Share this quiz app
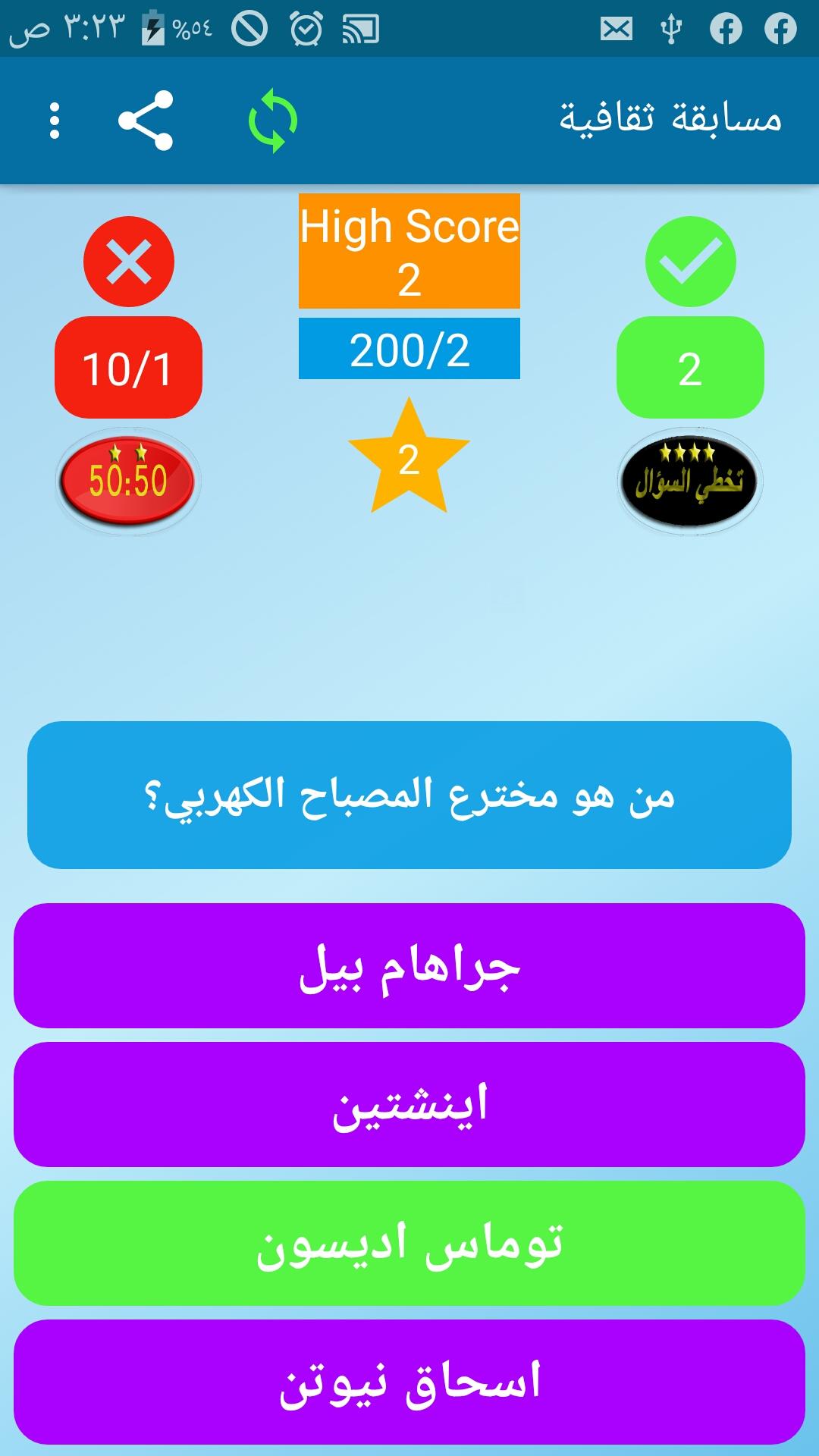 146,121
